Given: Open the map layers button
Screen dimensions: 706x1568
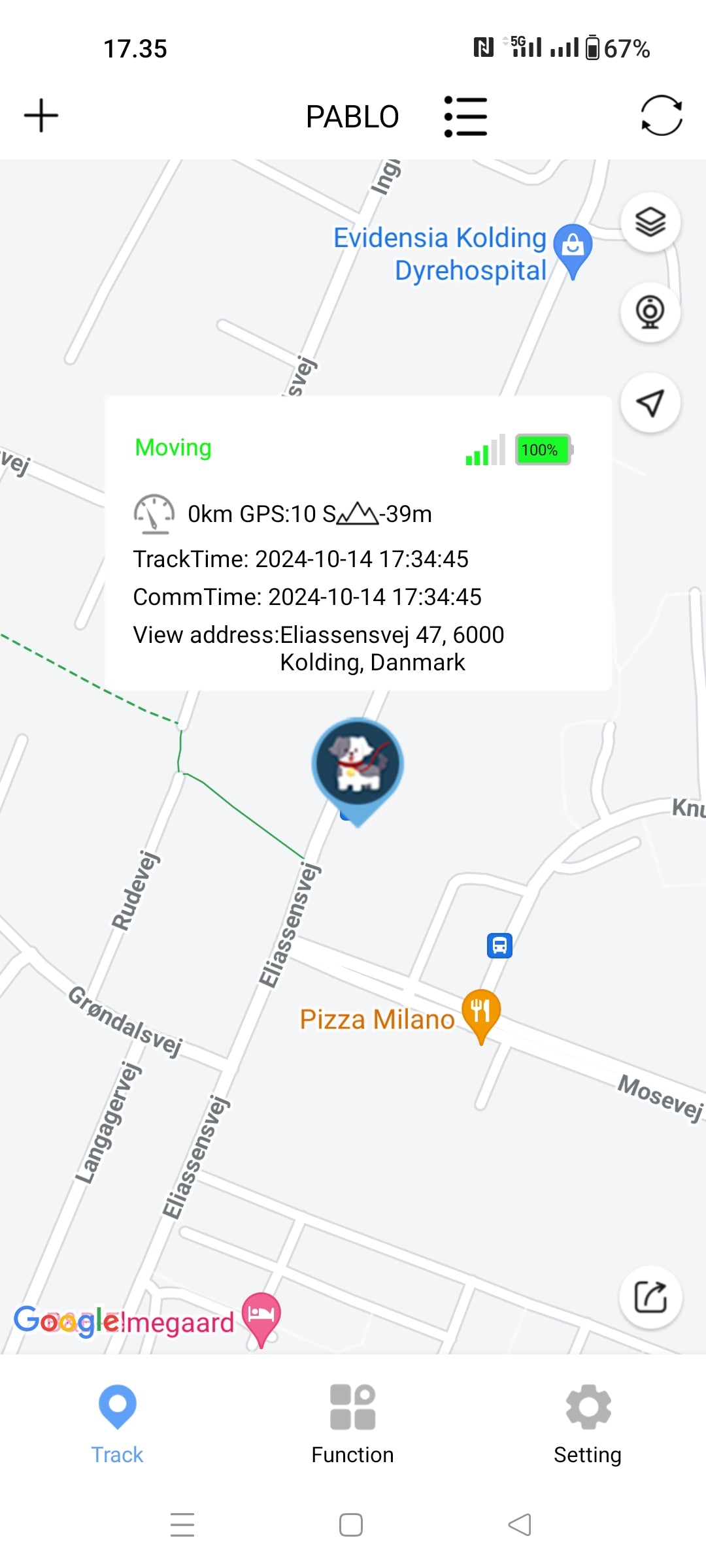Looking at the screenshot, I should (x=650, y=222).
